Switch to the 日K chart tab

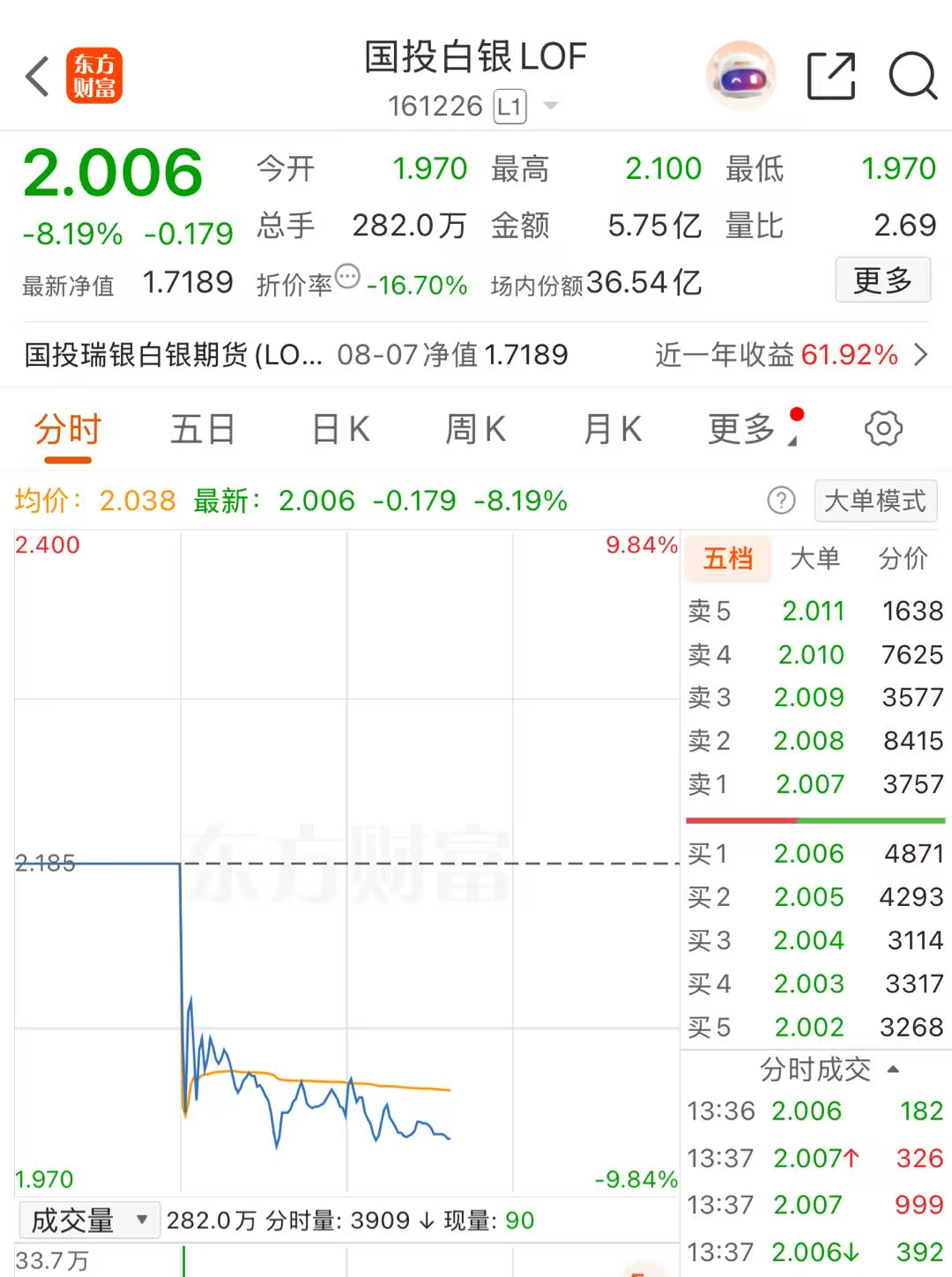pyautogui.click(x=341, y=429)
